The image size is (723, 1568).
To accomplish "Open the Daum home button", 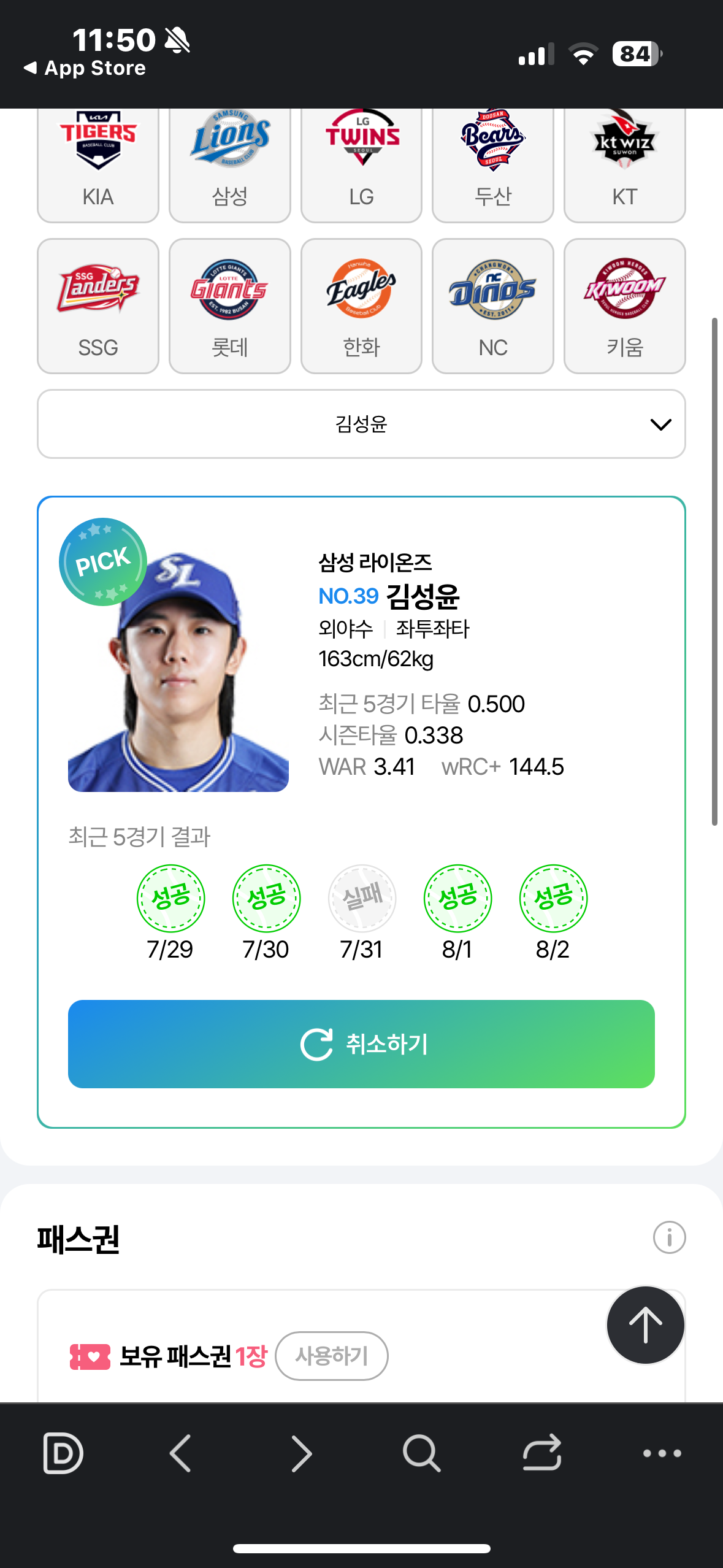I will [x=63, y=1453].
